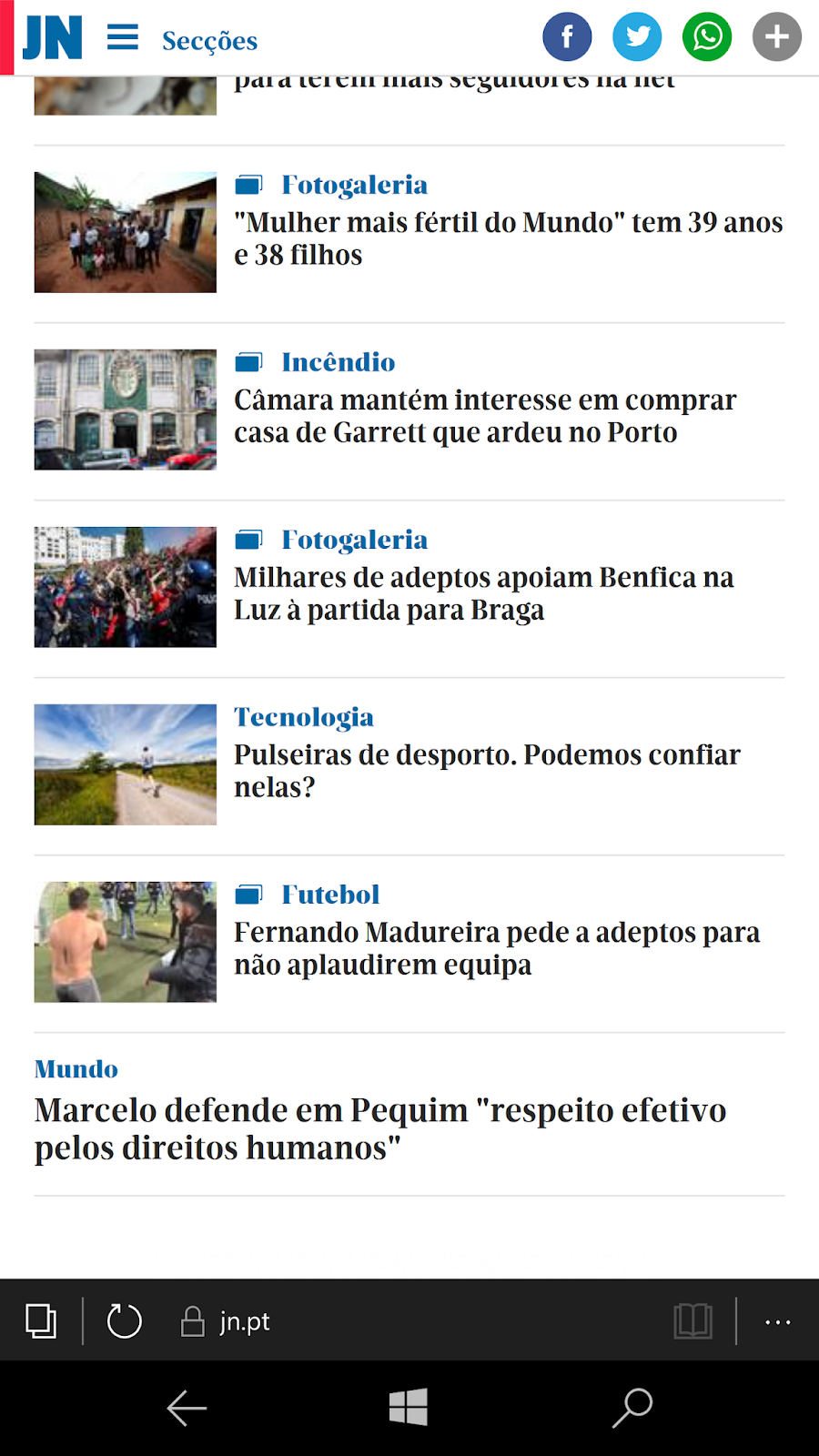Open browser tabs view

click(x=41, y=1321)
